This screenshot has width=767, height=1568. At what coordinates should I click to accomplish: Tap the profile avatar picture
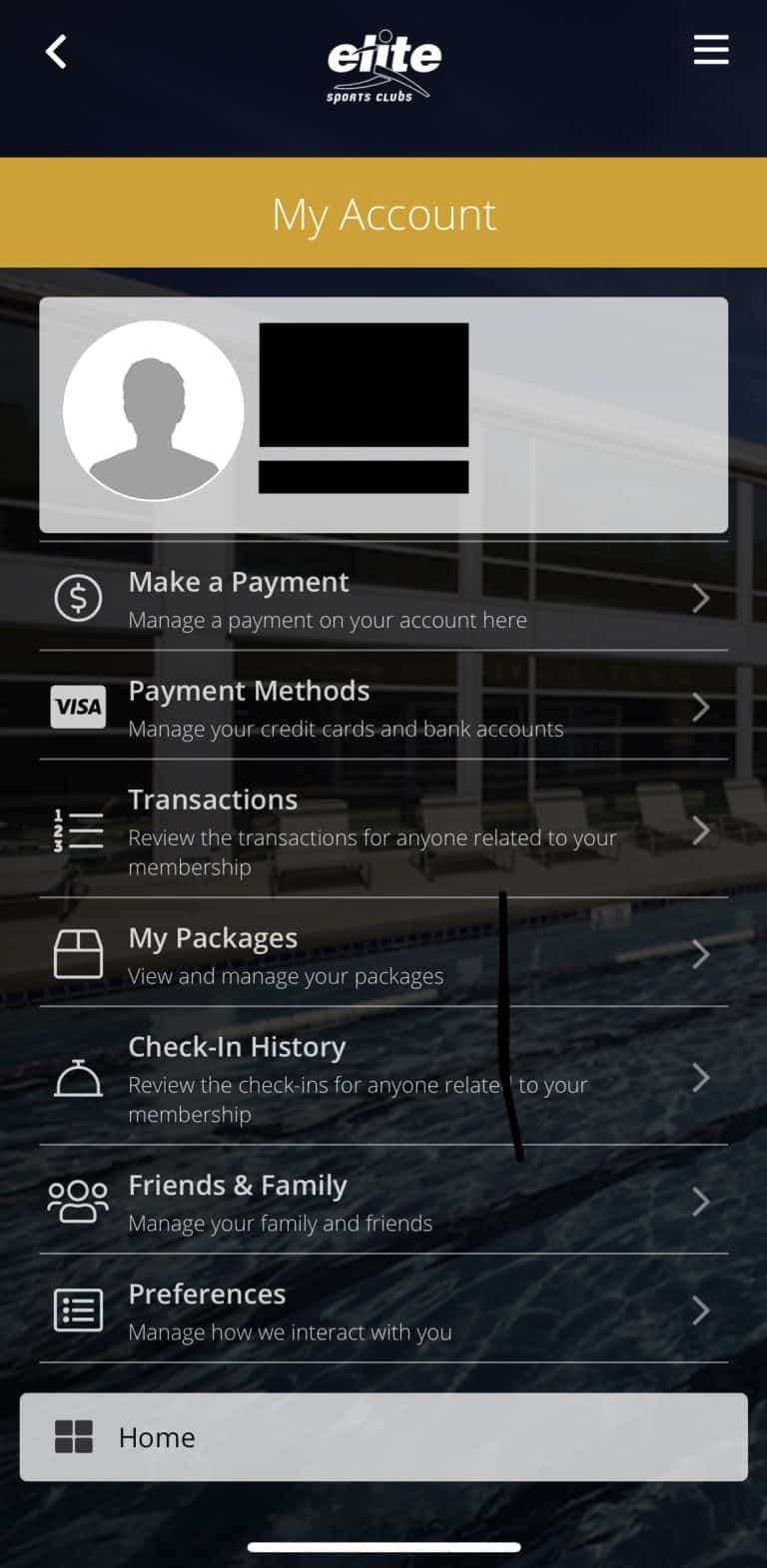[x=153, y=410]
